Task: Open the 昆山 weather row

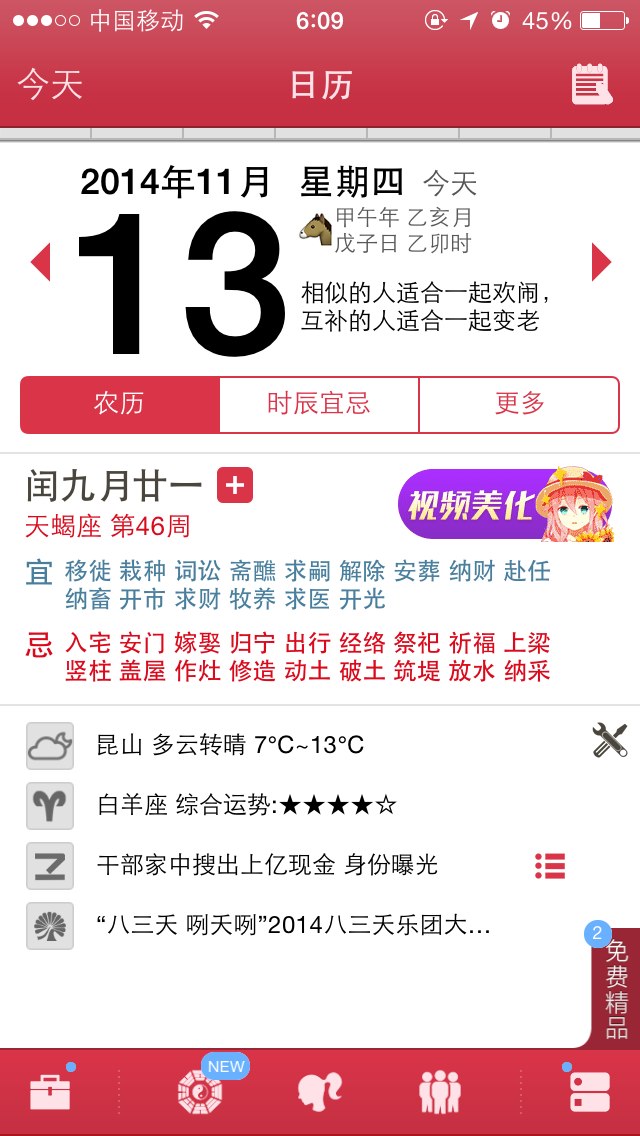Action: tap(320, 746)
